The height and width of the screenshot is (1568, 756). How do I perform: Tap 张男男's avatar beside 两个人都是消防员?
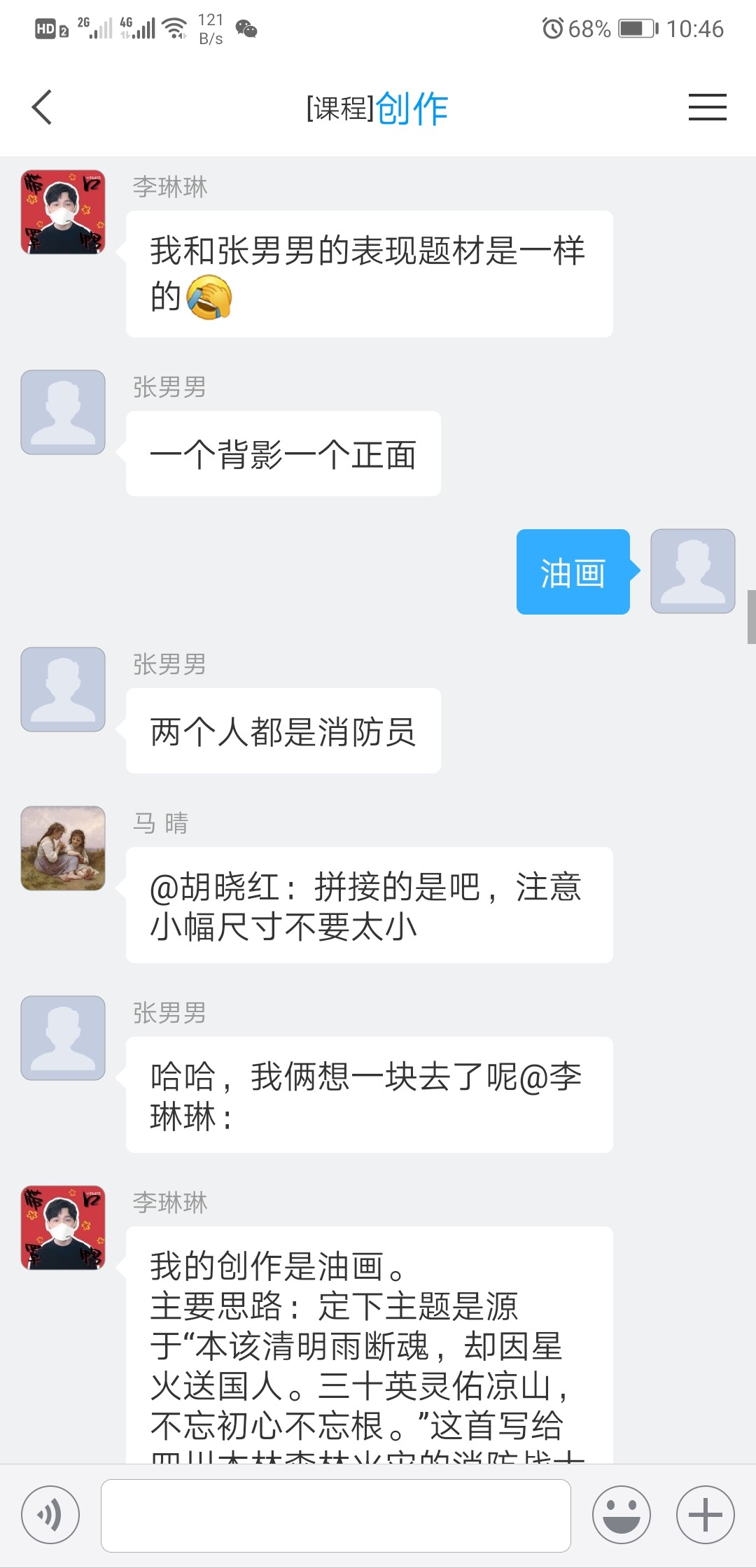point(63,689)
